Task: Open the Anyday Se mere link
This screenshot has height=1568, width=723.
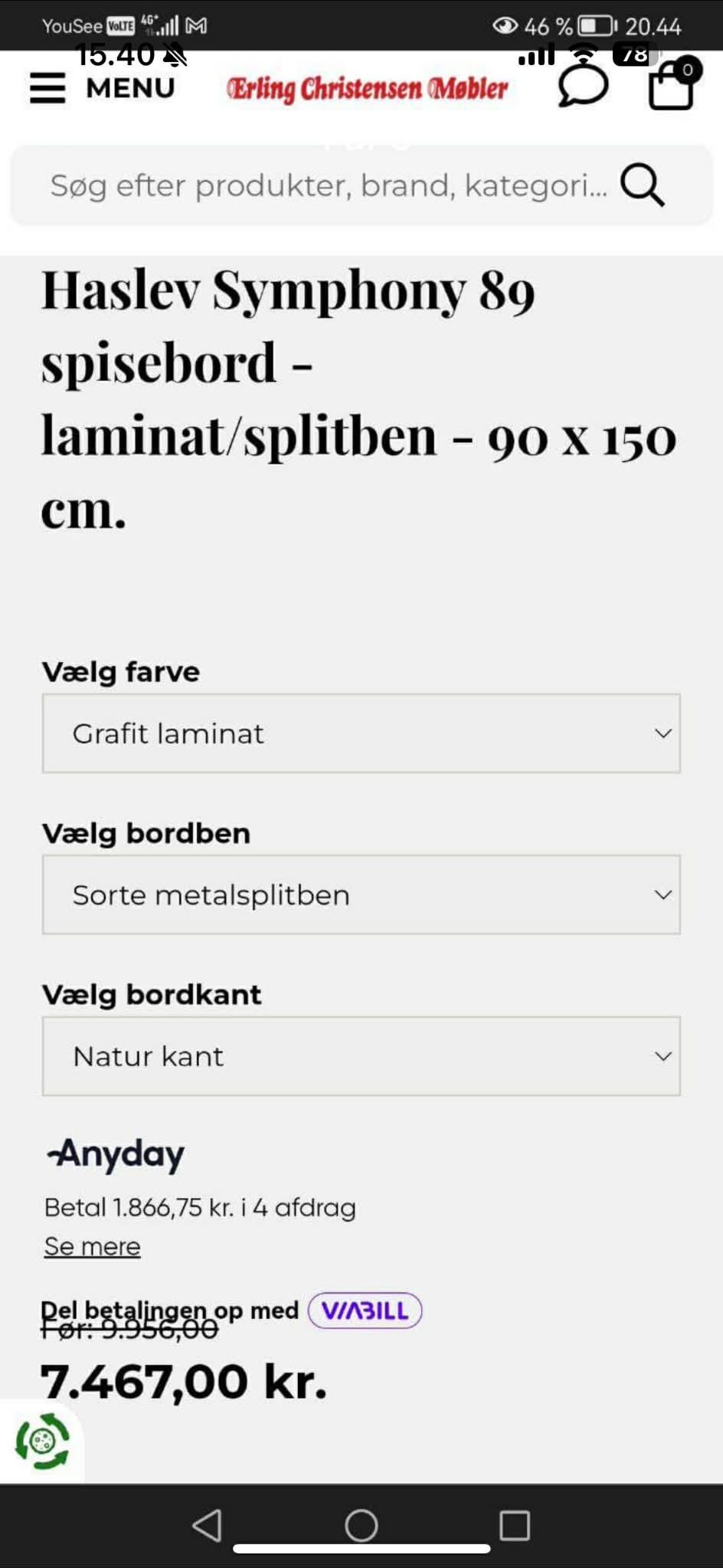Action: pos(92,1246)
